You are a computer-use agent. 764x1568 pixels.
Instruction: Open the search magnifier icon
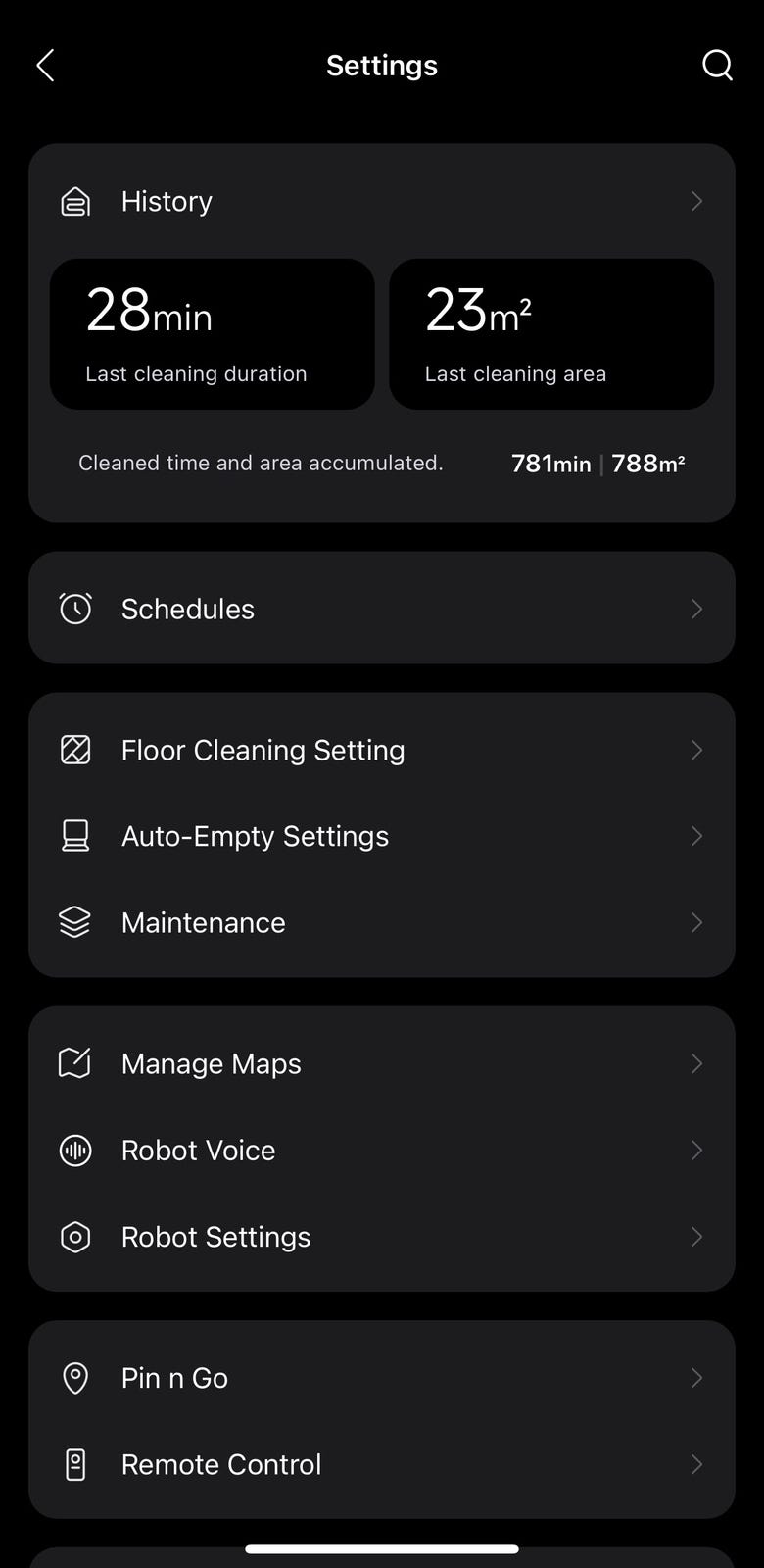[x=717, y=66]
